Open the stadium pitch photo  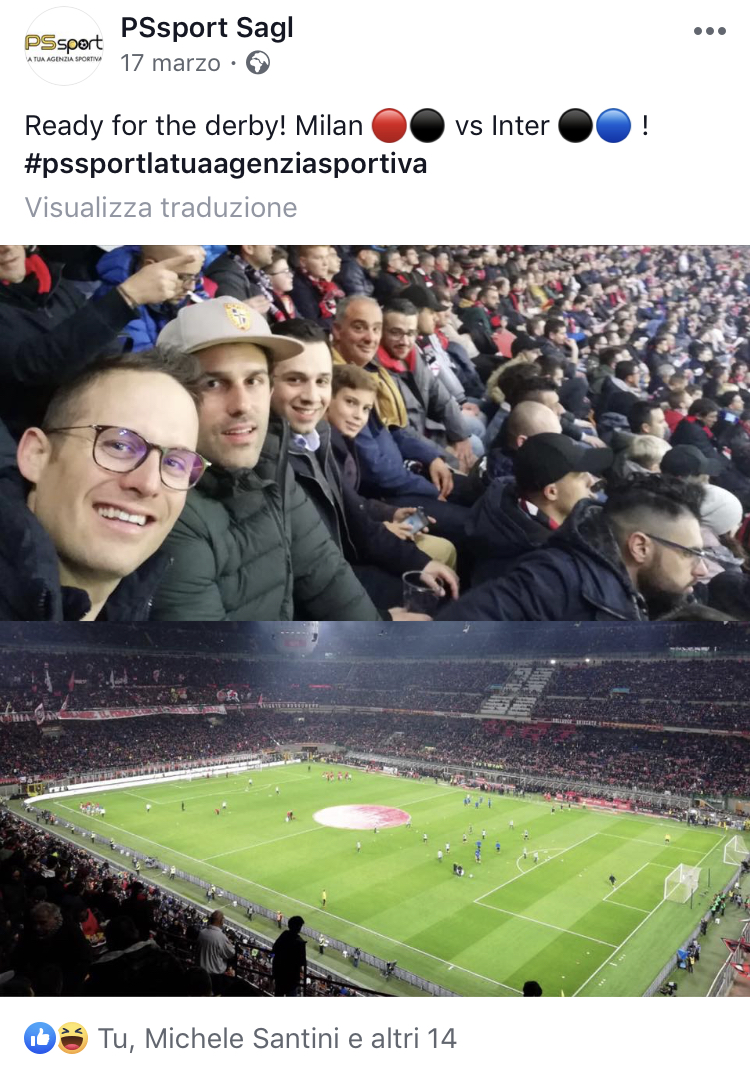click(x=375, y=808)
